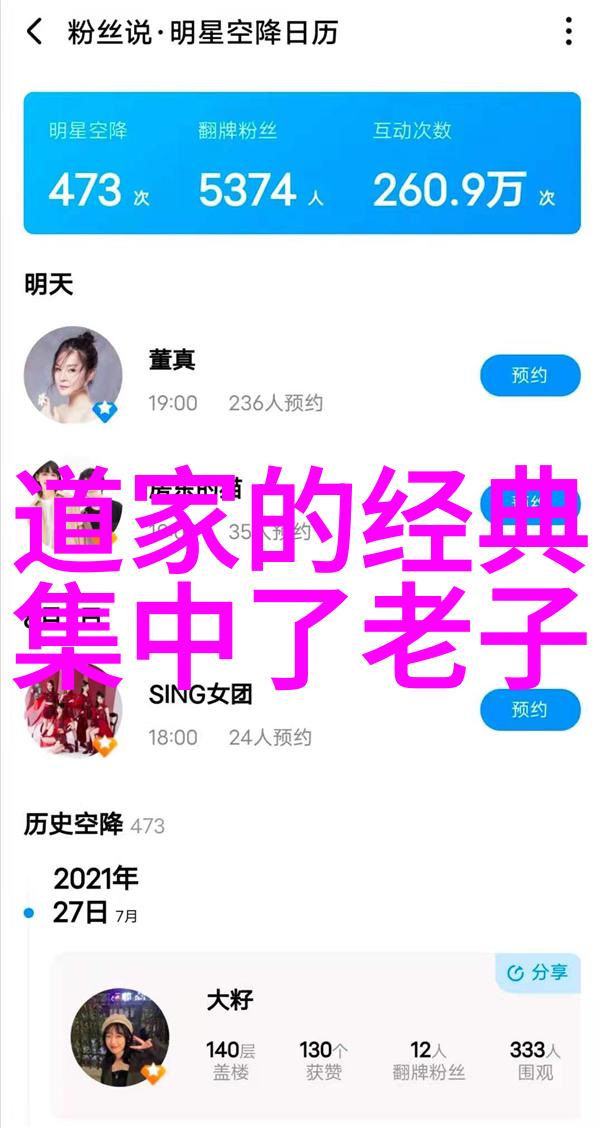Tap the 预约 button for 董真

click(530, 376)
